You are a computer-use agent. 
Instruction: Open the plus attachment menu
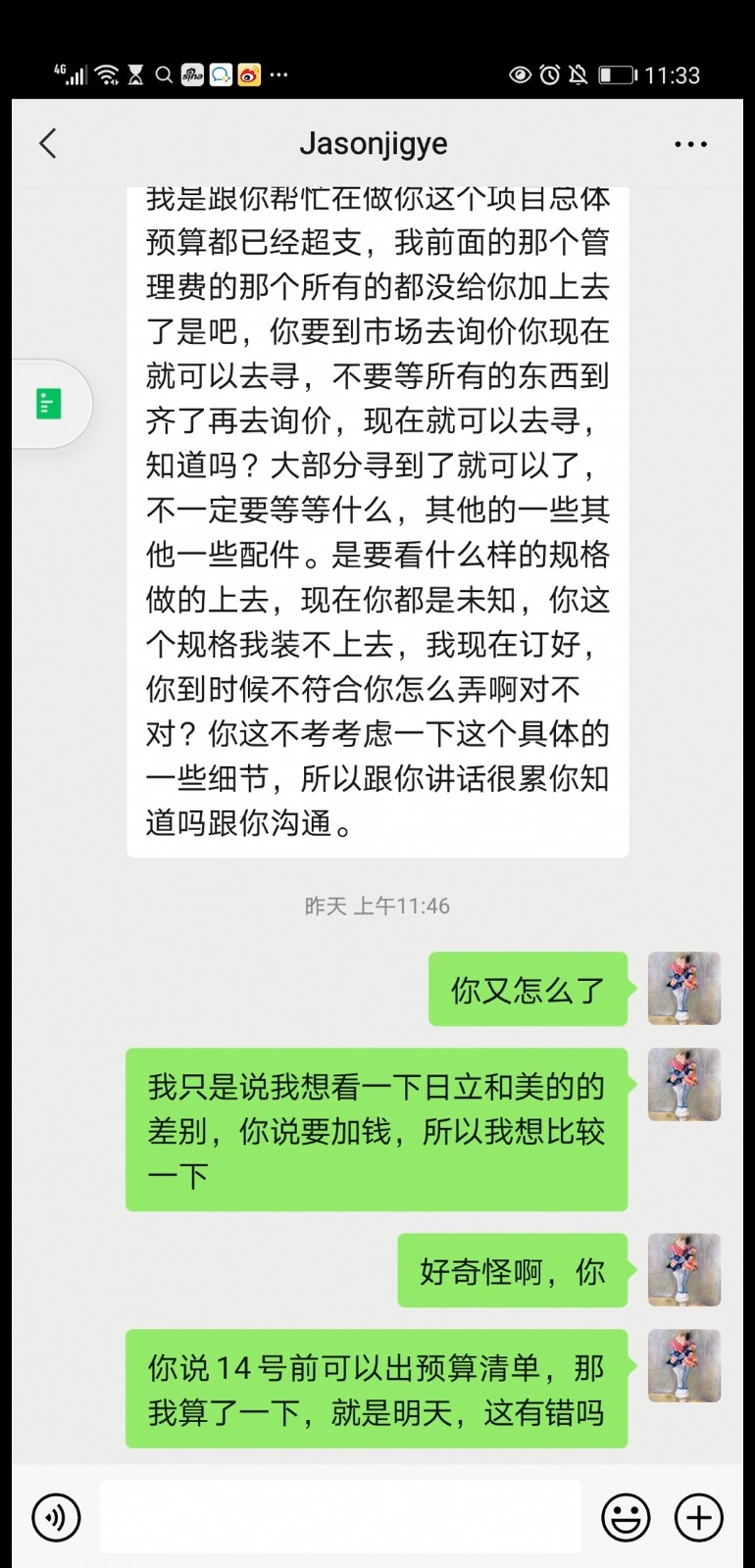[699, 1518]
